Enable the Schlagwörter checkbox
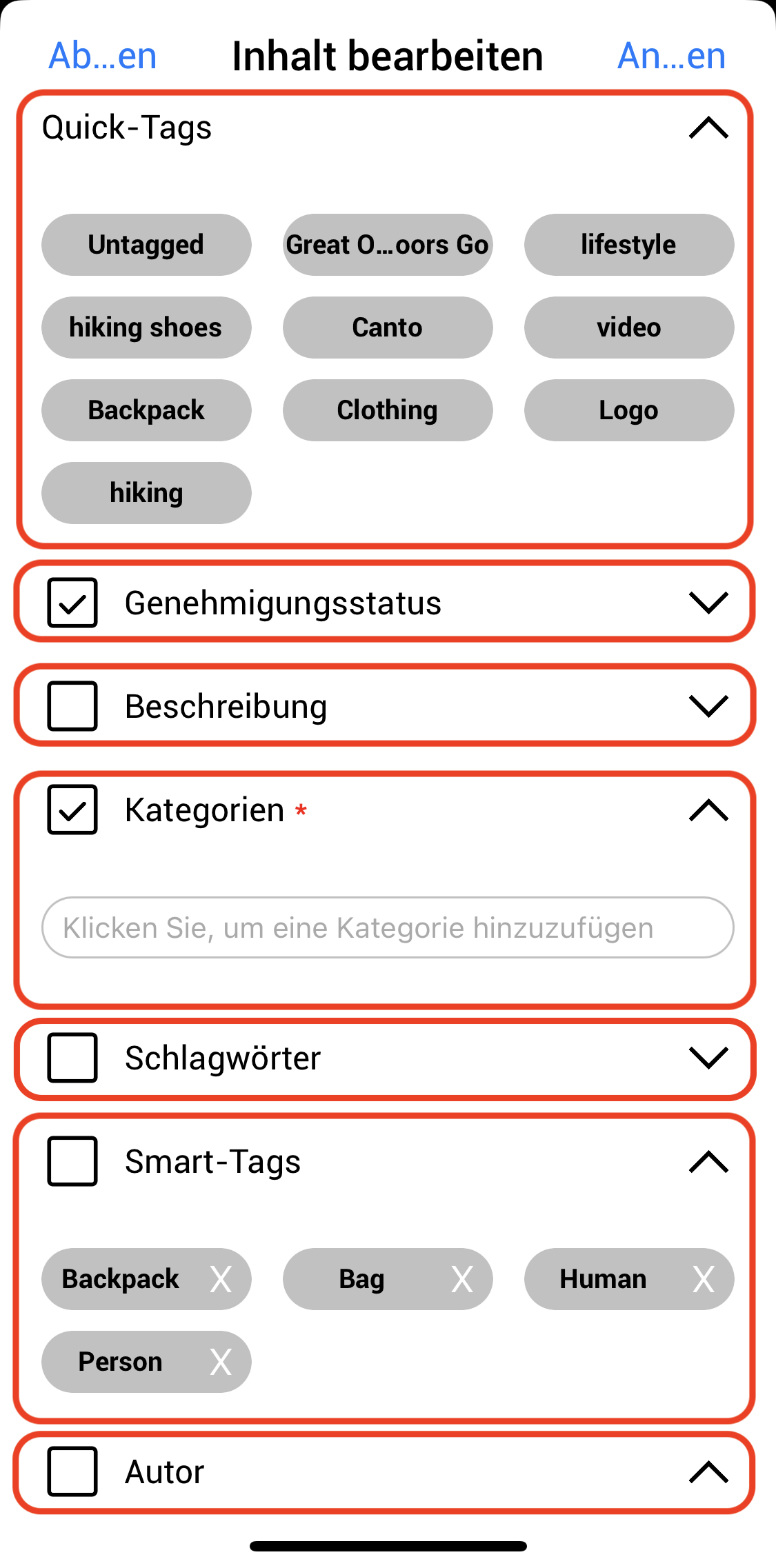This screenshot has height=1568, width=776. [72, 1058]
